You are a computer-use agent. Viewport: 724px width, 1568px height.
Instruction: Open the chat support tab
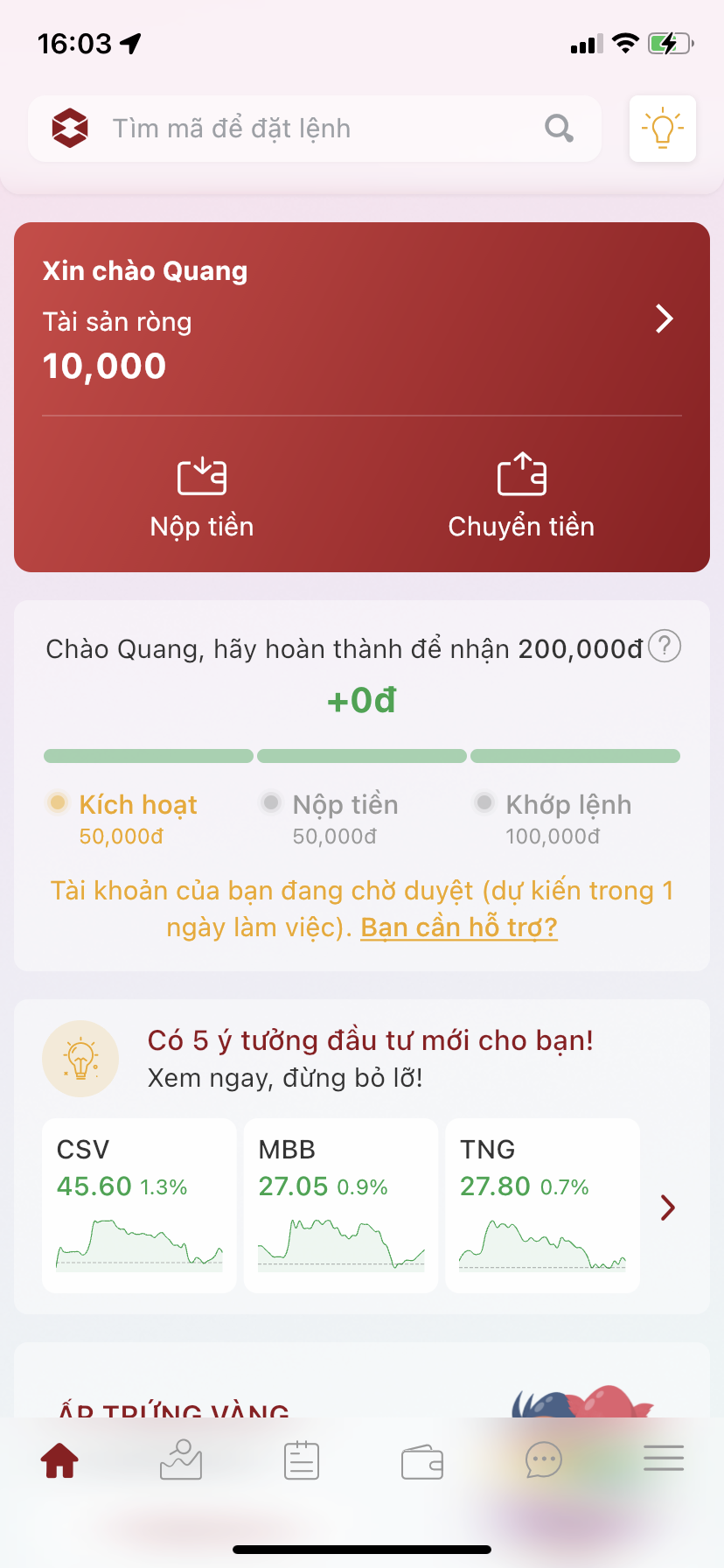pyautogui.click(x=543, y=1460)
